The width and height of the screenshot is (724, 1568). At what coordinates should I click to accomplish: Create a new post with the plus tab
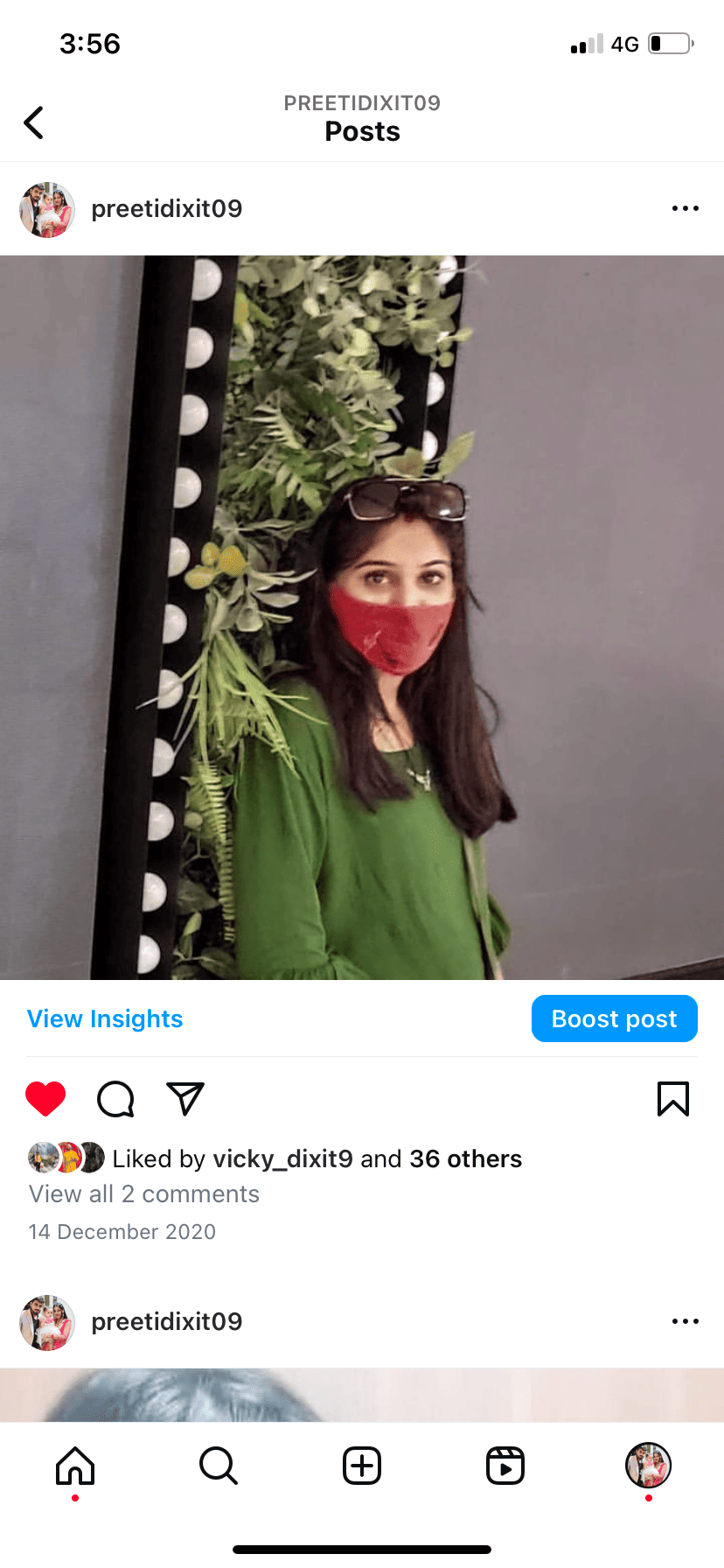[362, 1466]
